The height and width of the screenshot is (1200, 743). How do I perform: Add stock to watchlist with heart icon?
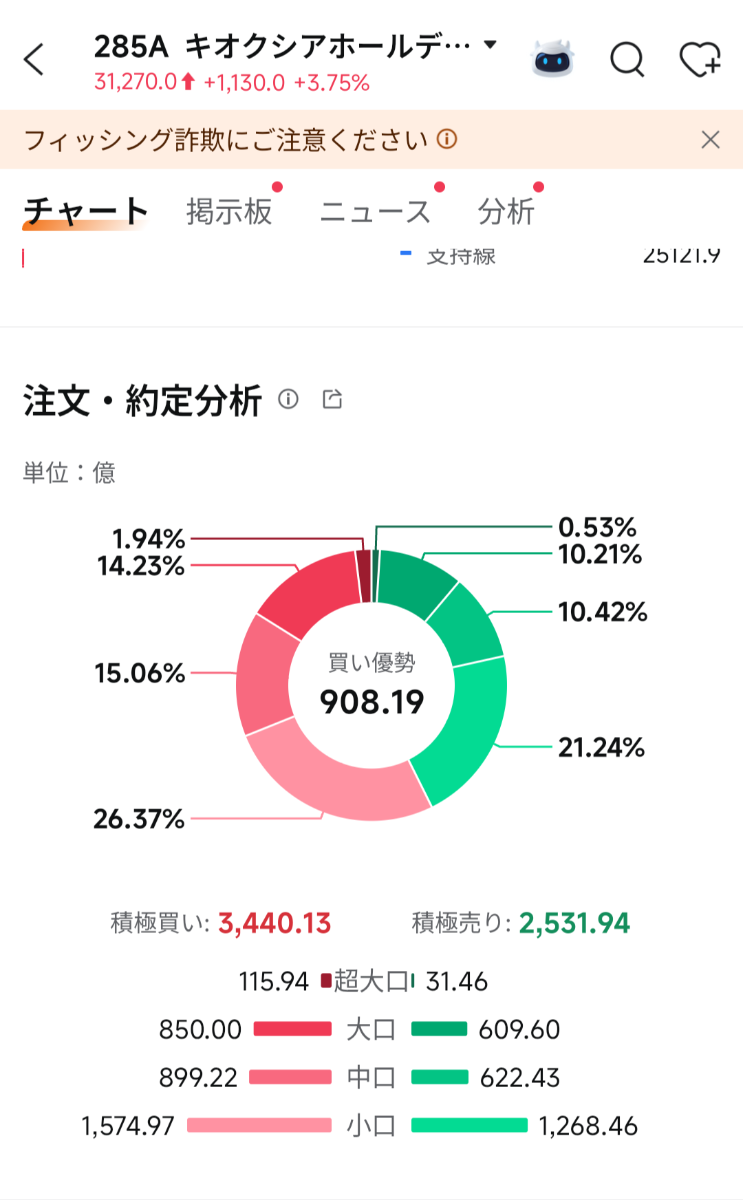699,60
